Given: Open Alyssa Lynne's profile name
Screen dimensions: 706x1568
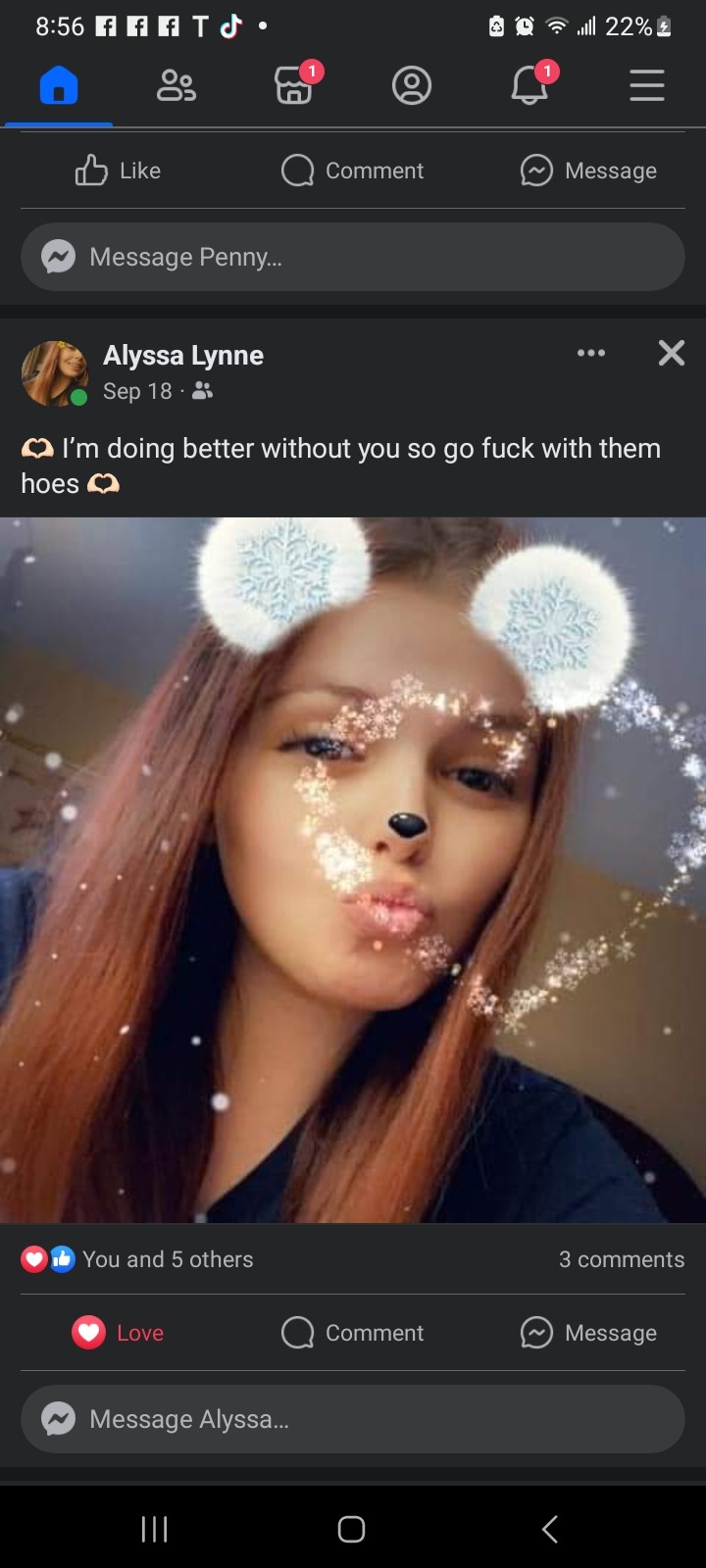Looking at the screenshot, I should click(x=183, y=355).
